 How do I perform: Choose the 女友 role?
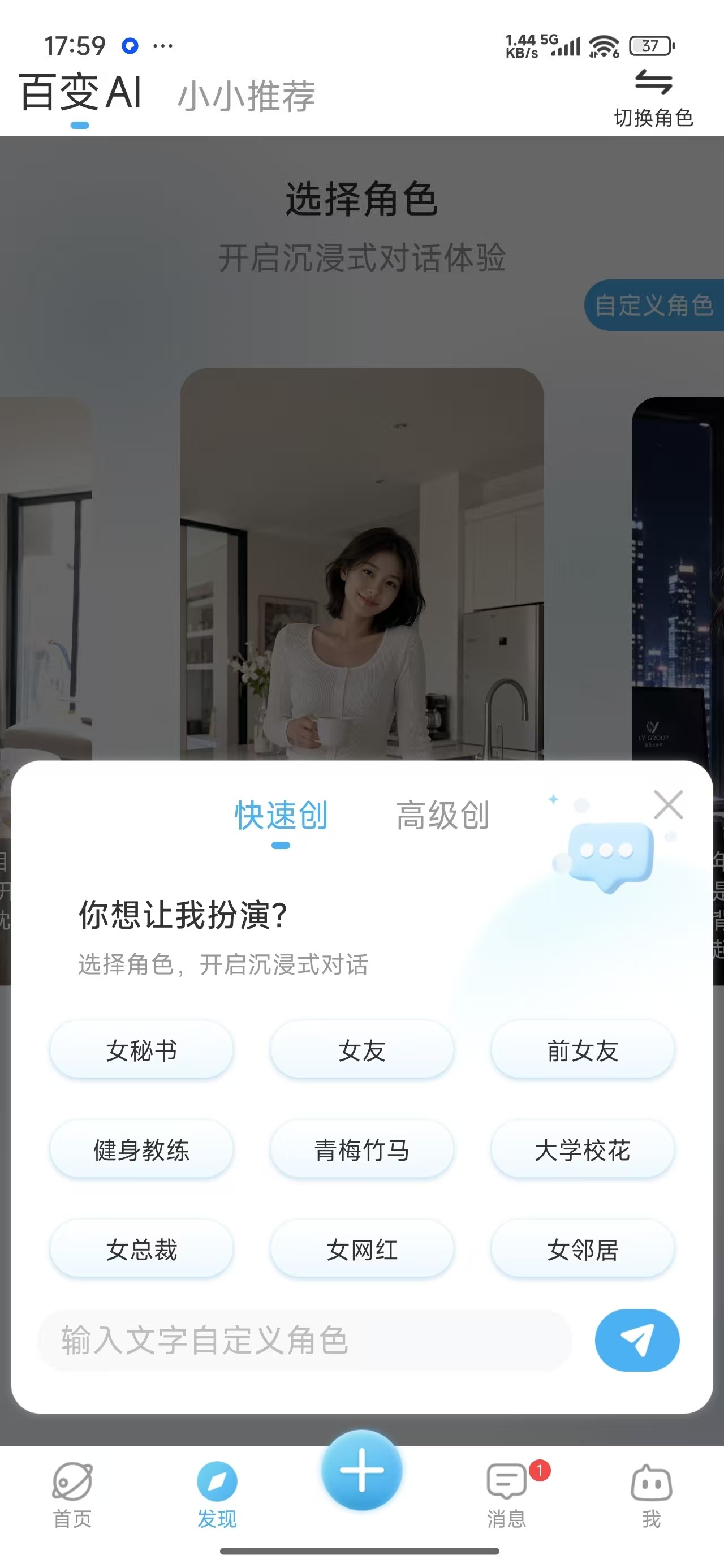361,1050
